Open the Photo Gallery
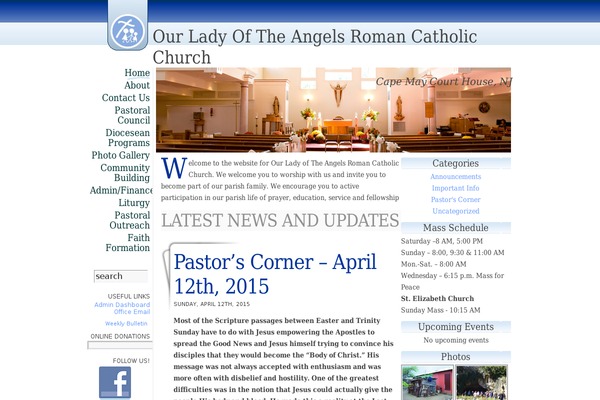Screen dimensions: 600x400 (x=121, y=156)
